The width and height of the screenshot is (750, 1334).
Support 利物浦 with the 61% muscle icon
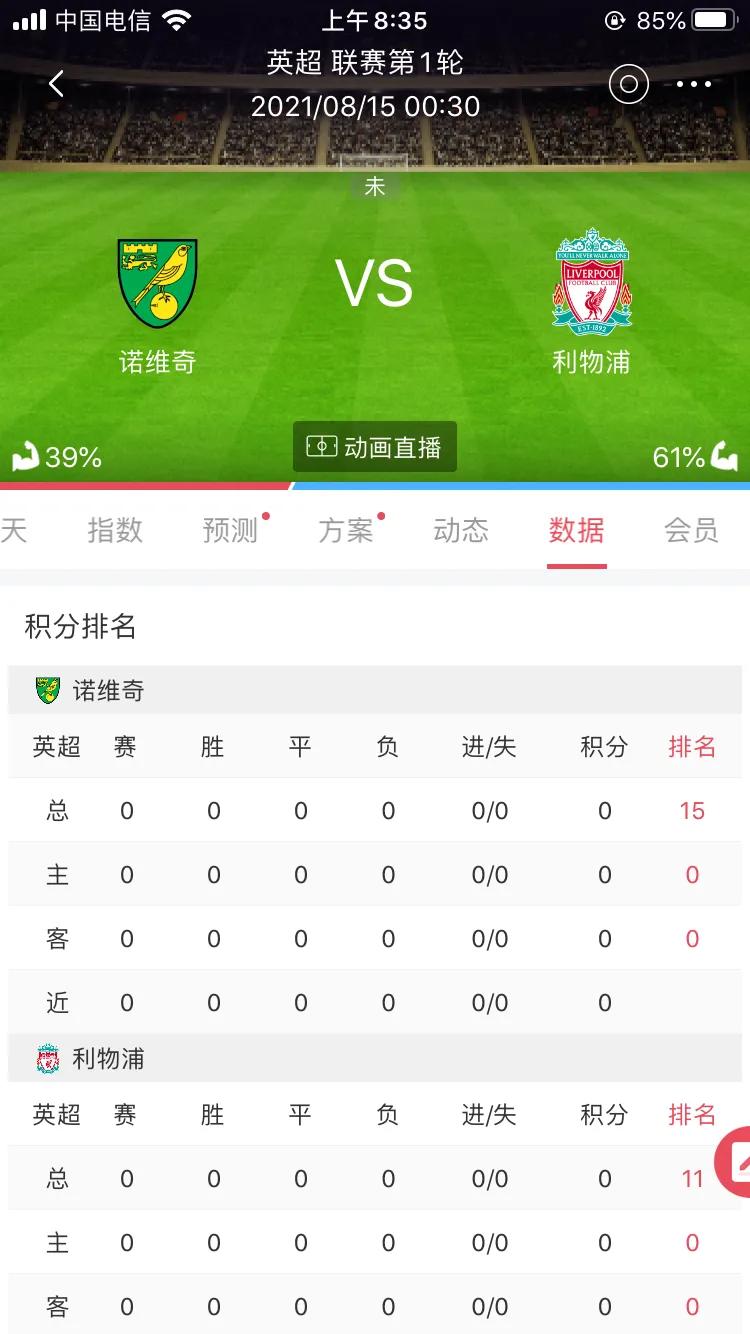pyautogui.click(x=723, y=457)
